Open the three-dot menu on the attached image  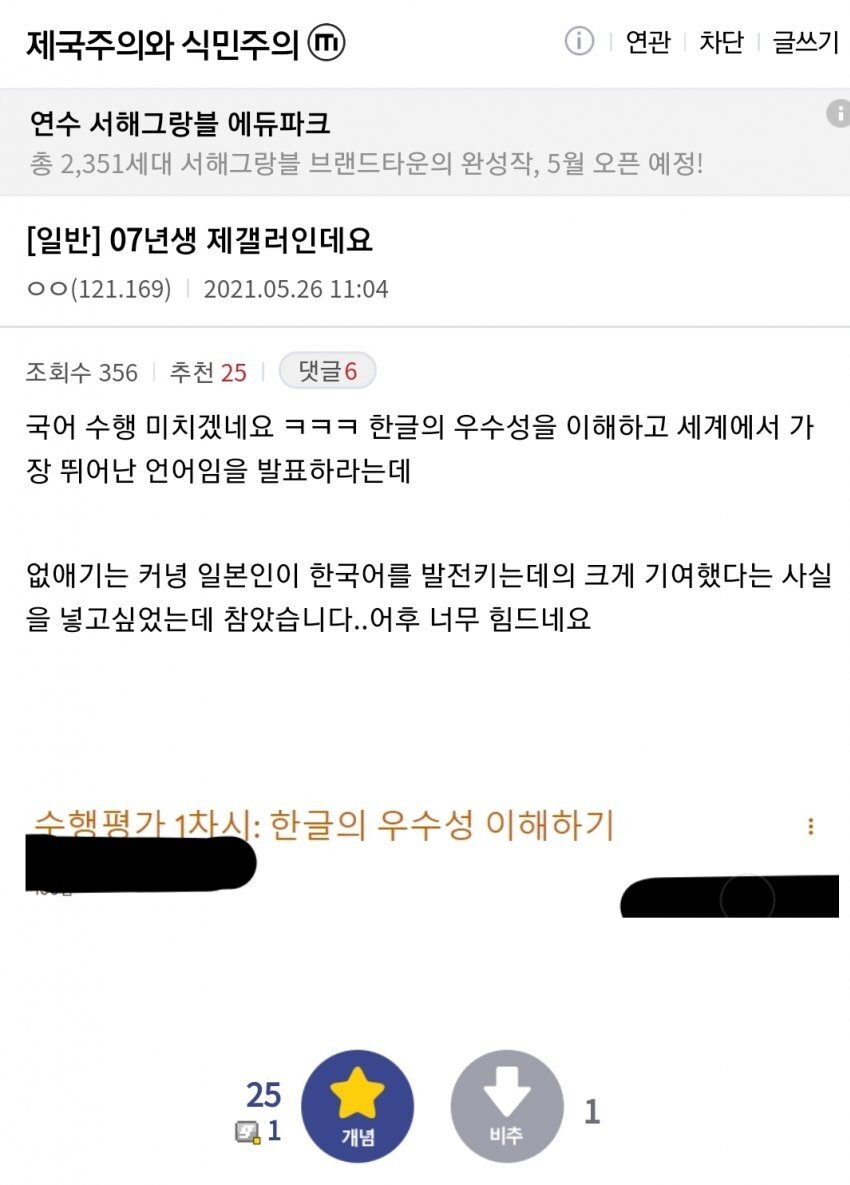(x=810, y=827)
